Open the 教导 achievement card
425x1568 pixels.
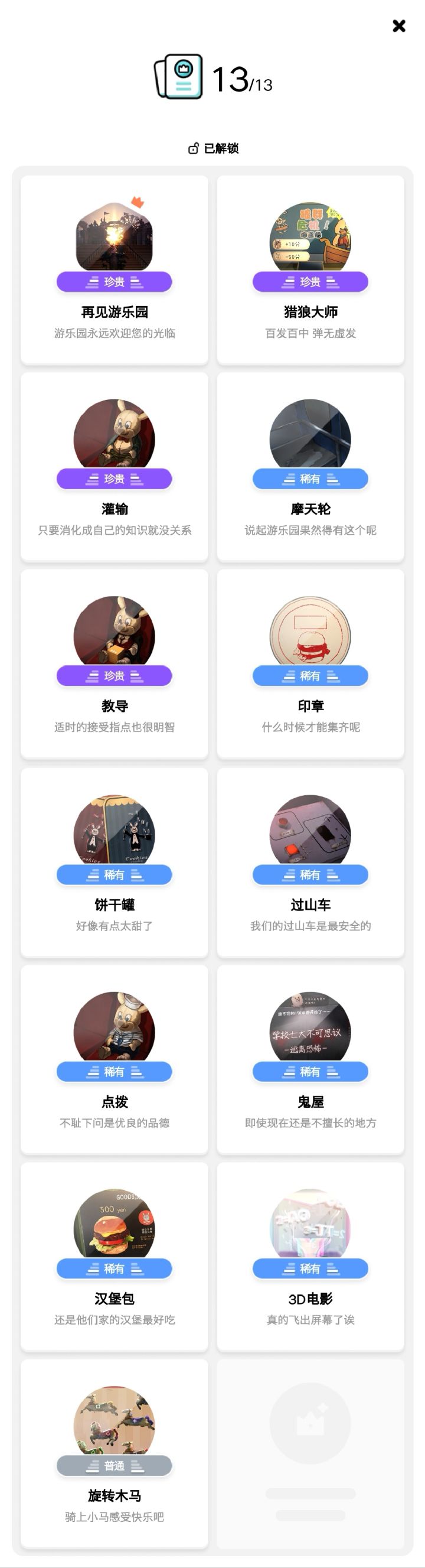(x=115, y=663)
